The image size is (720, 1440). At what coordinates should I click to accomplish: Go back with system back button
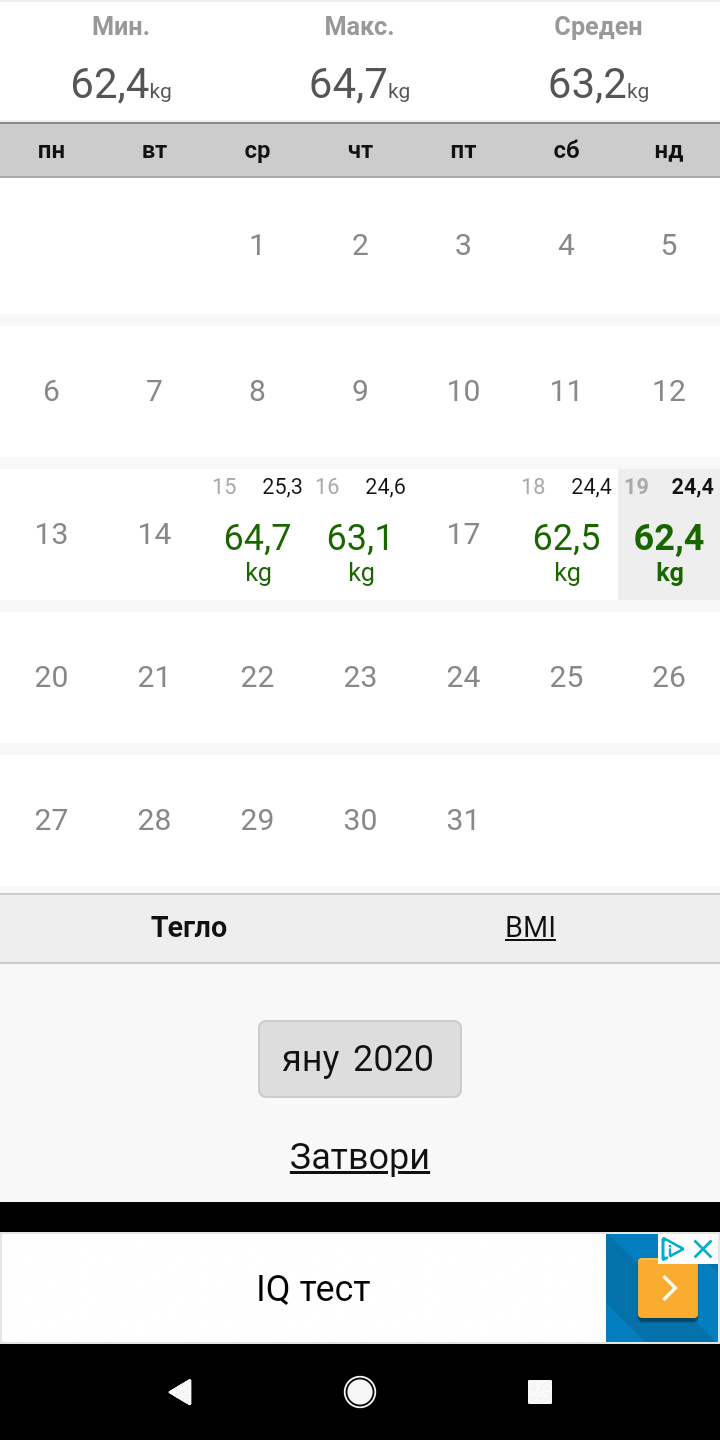coord(180,1391)
